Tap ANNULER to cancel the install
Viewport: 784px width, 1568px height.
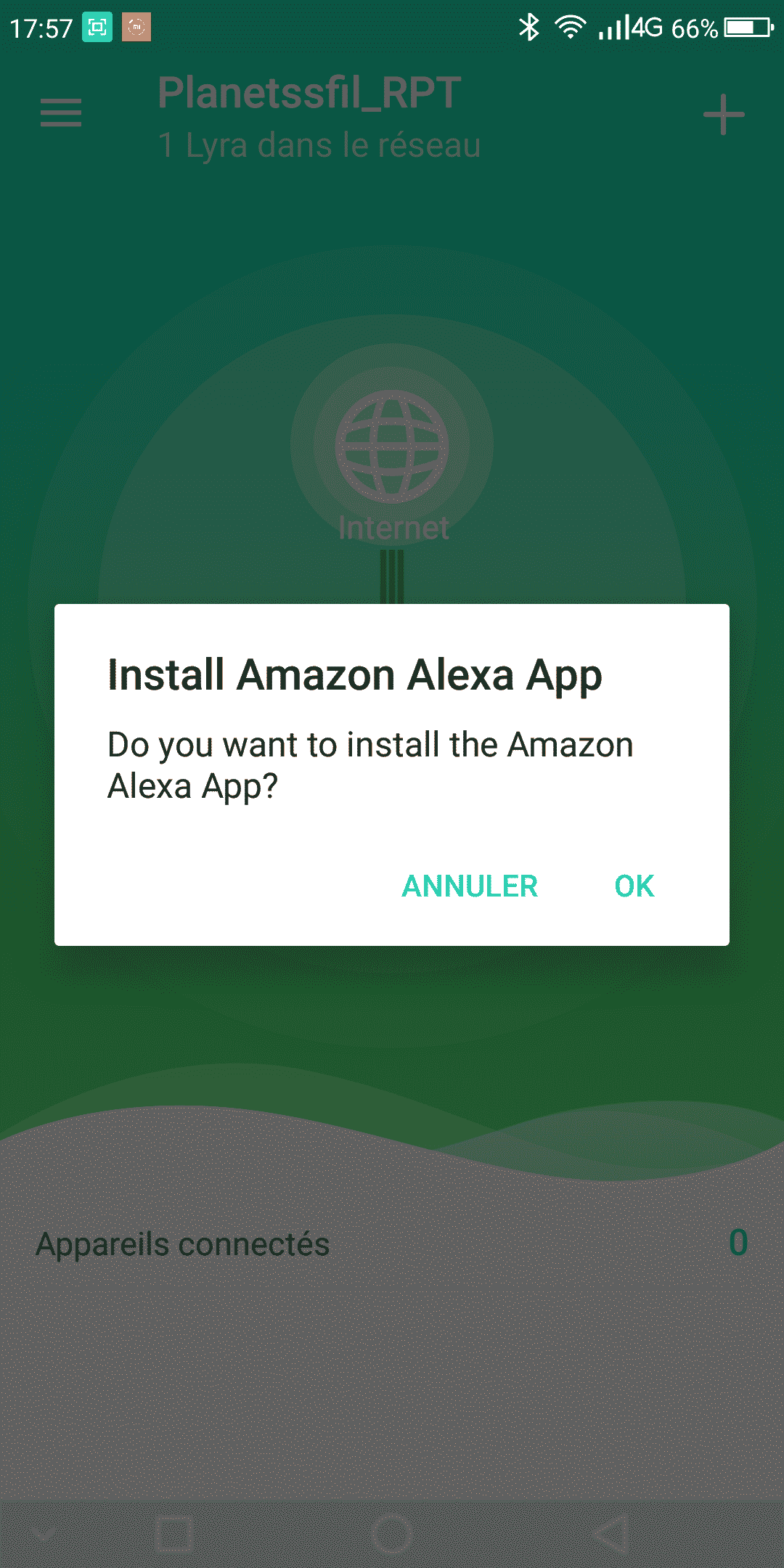(x=470, y=886)
